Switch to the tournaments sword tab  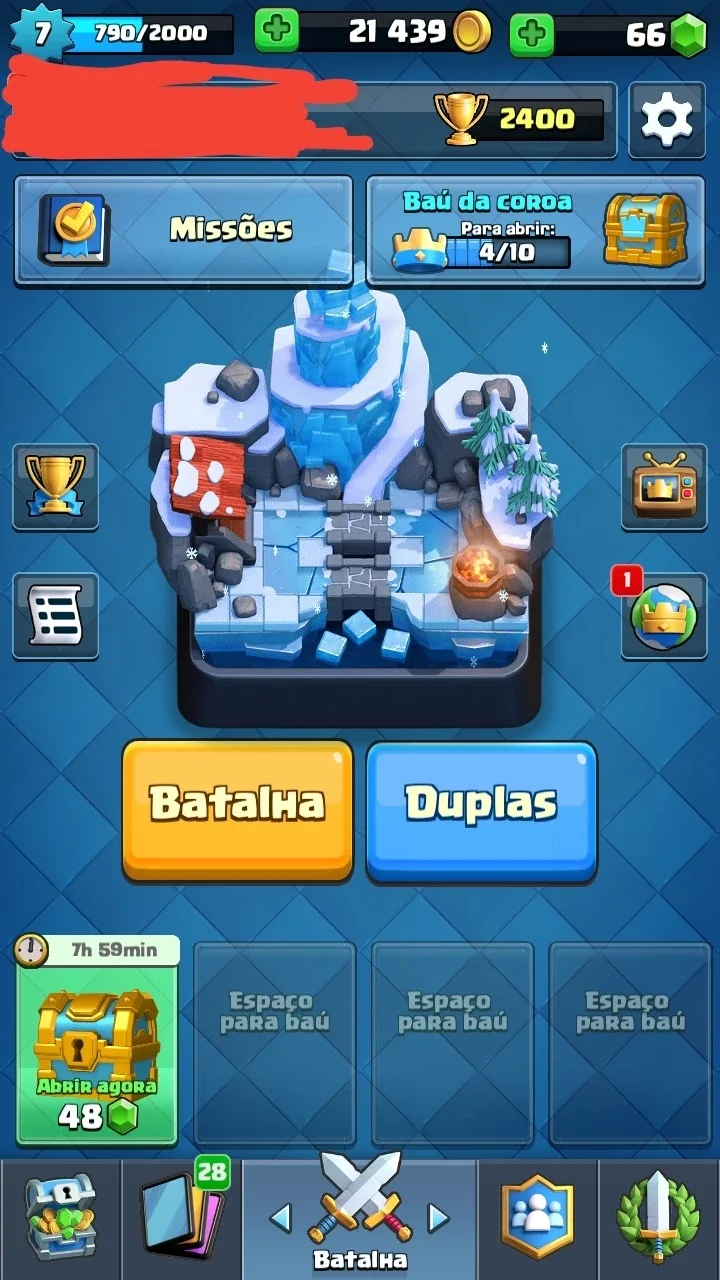point(658,1219)
